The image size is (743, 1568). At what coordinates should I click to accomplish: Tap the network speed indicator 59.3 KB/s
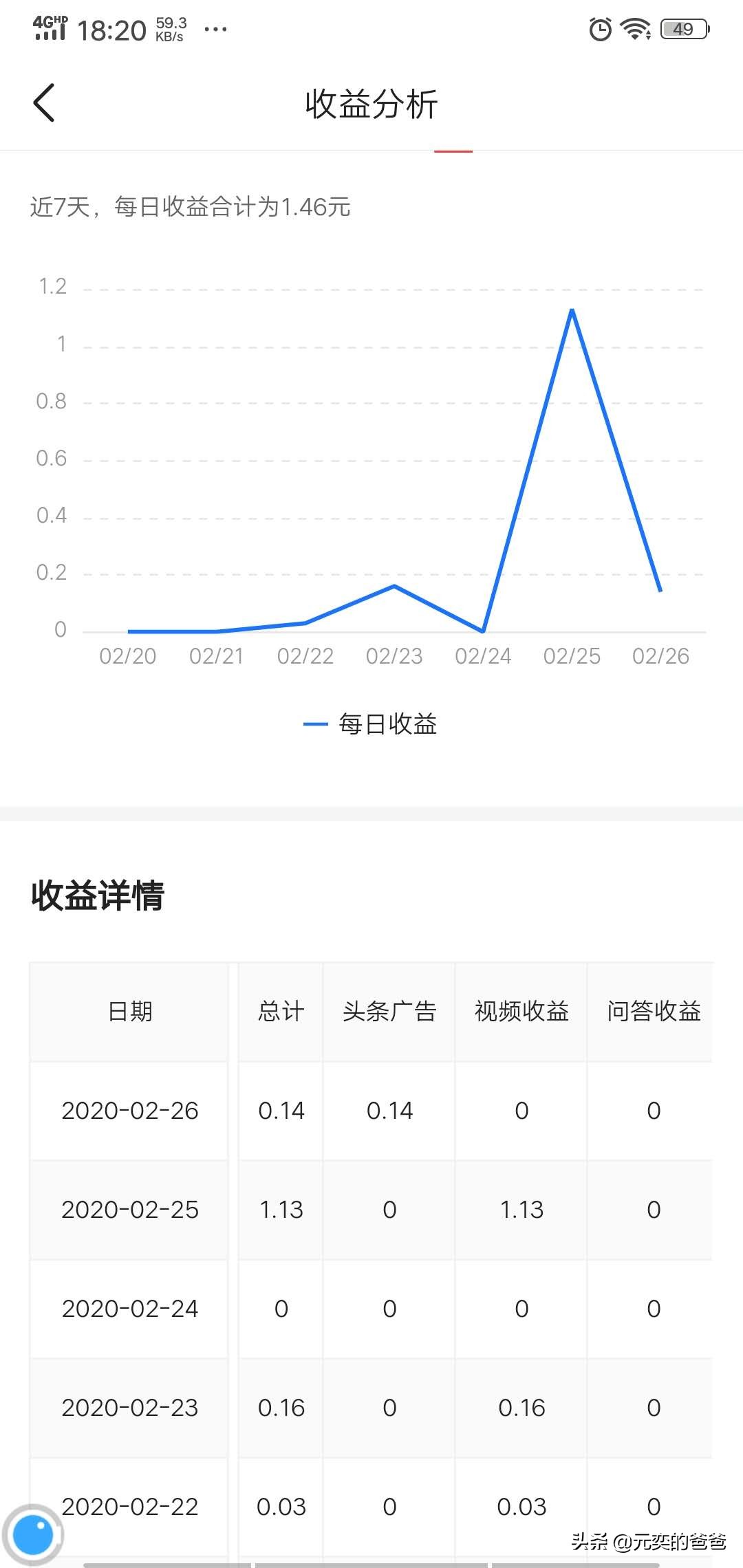[171, 29]
